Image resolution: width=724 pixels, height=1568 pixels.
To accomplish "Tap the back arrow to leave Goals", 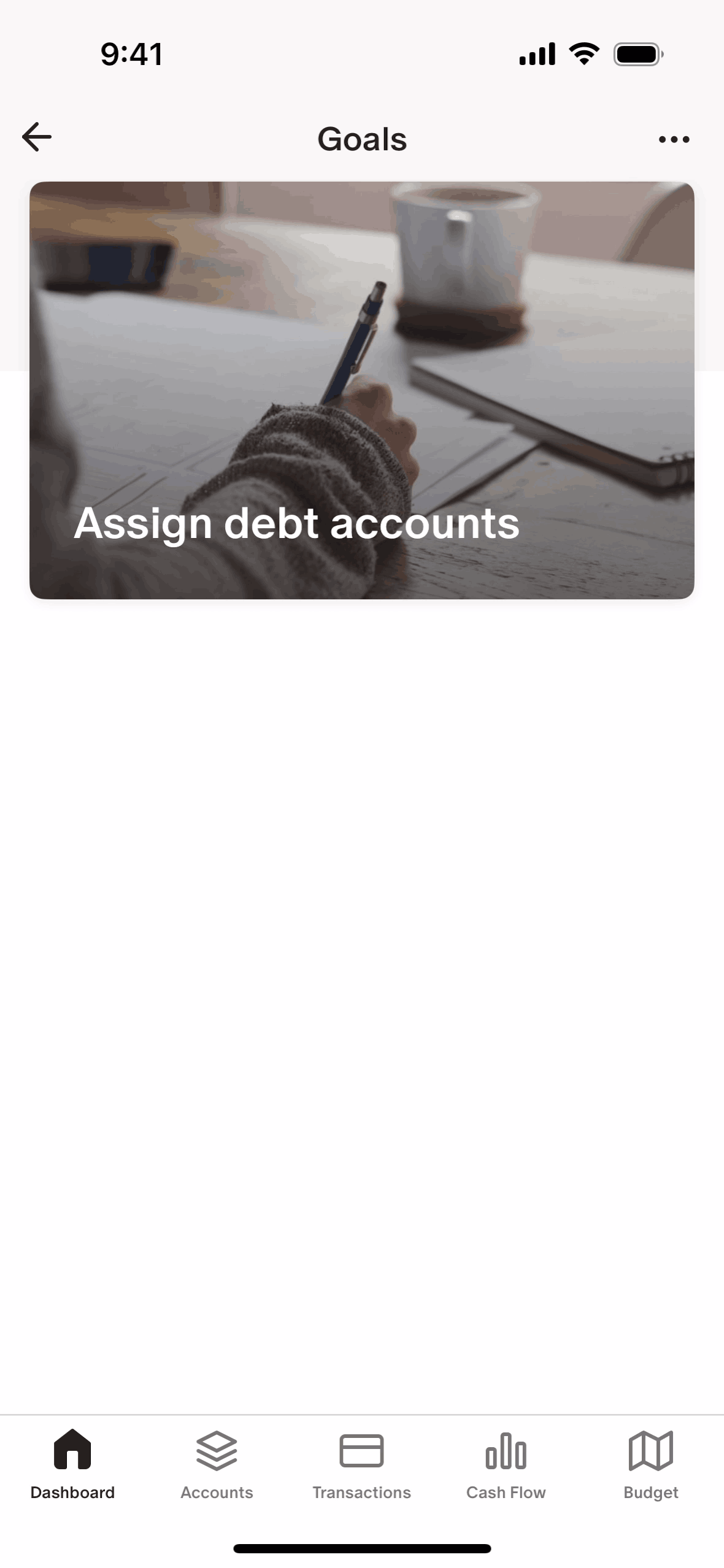I will (x=37, y=137).
